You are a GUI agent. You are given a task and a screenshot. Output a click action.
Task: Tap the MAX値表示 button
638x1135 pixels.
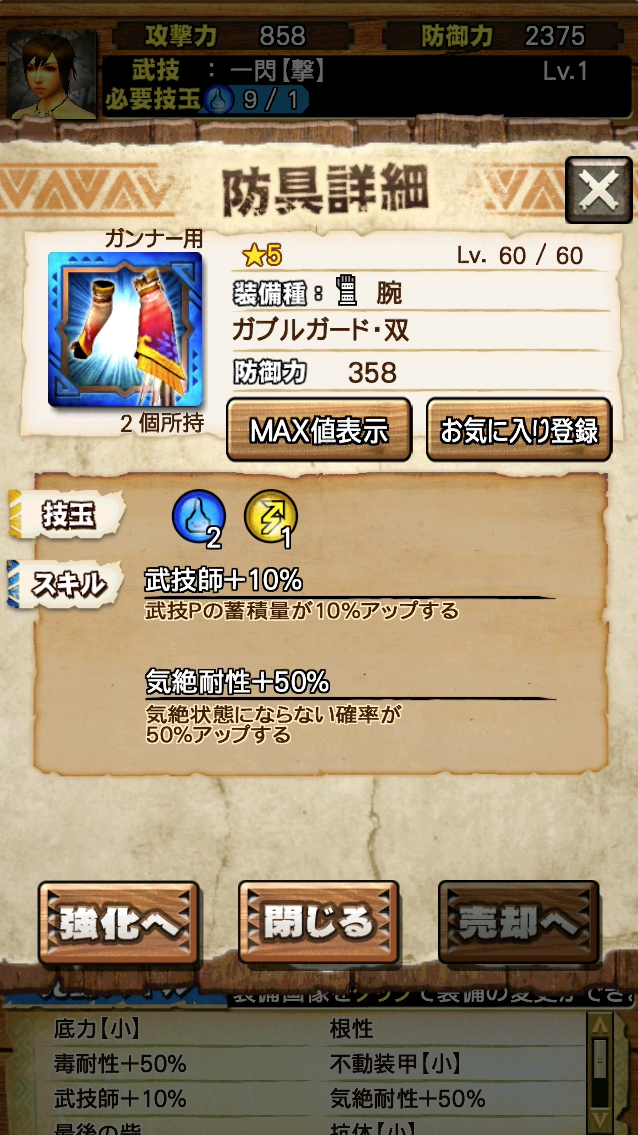[319, 430]
